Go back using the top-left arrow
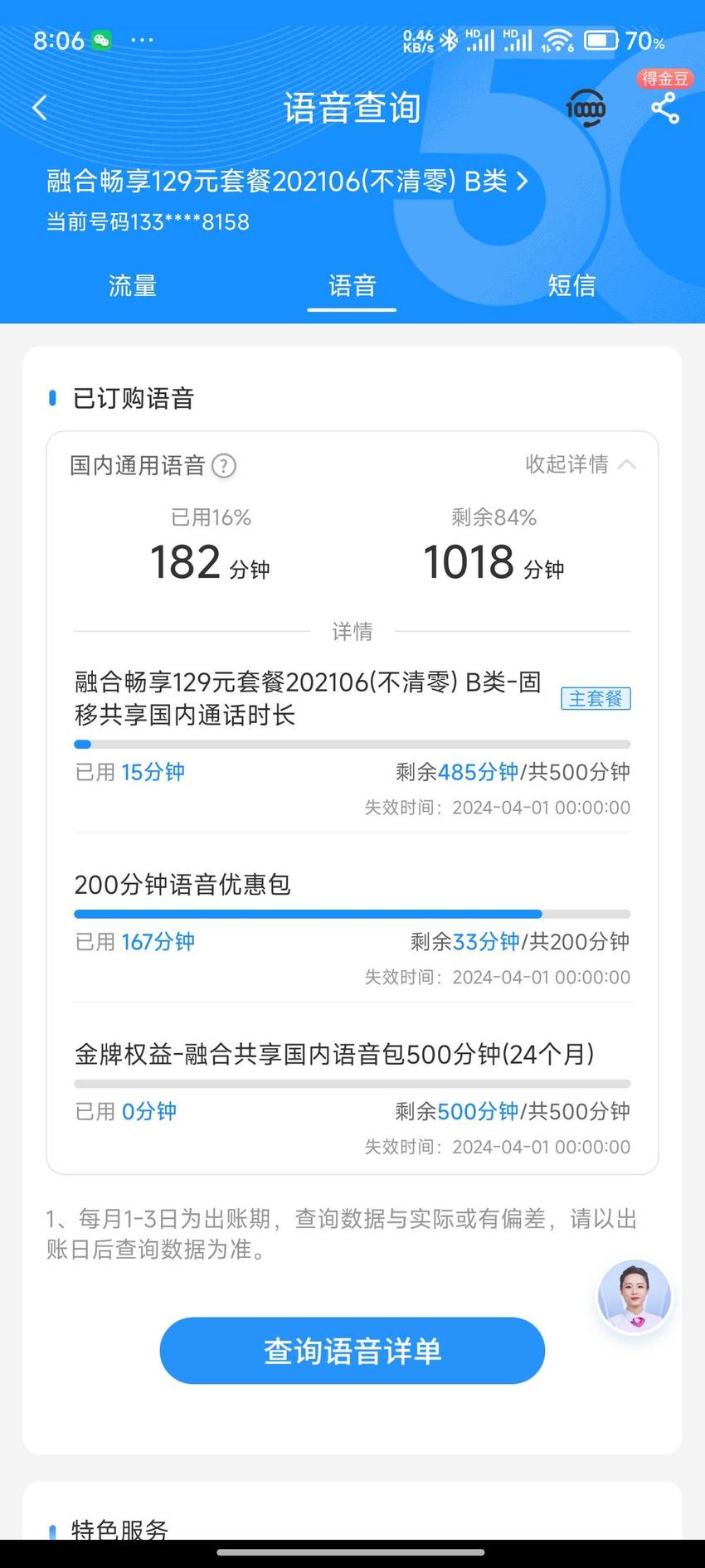 [x=39, y=108]
